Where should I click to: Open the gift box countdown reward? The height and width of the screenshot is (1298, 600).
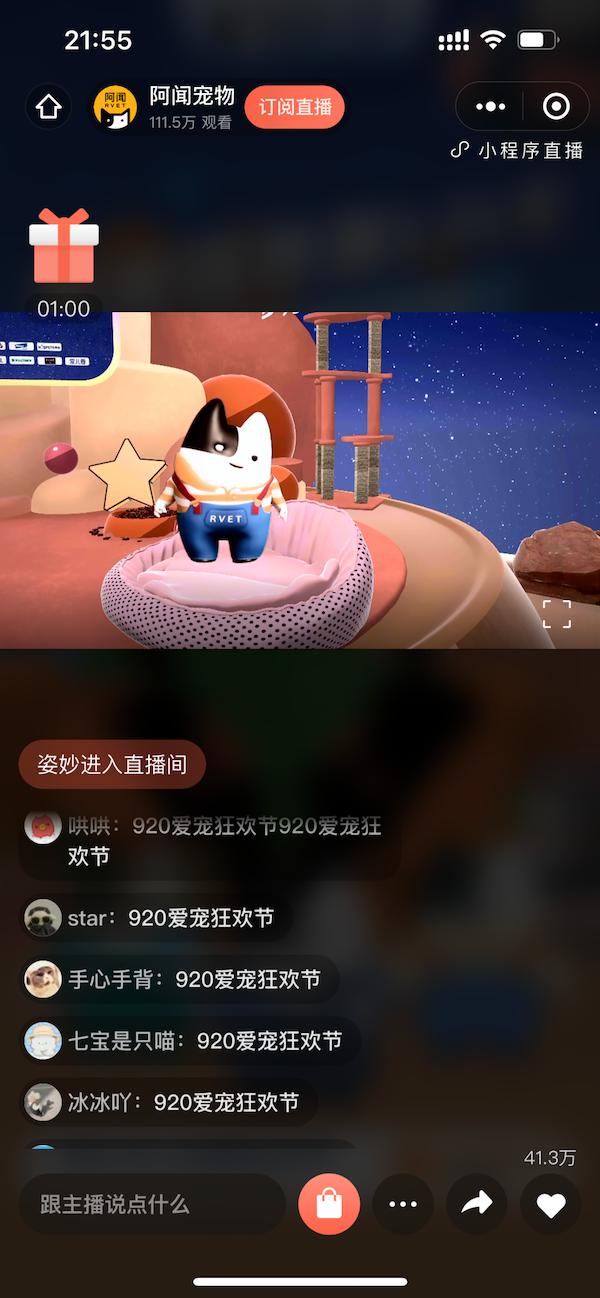(x=64, y=247)
